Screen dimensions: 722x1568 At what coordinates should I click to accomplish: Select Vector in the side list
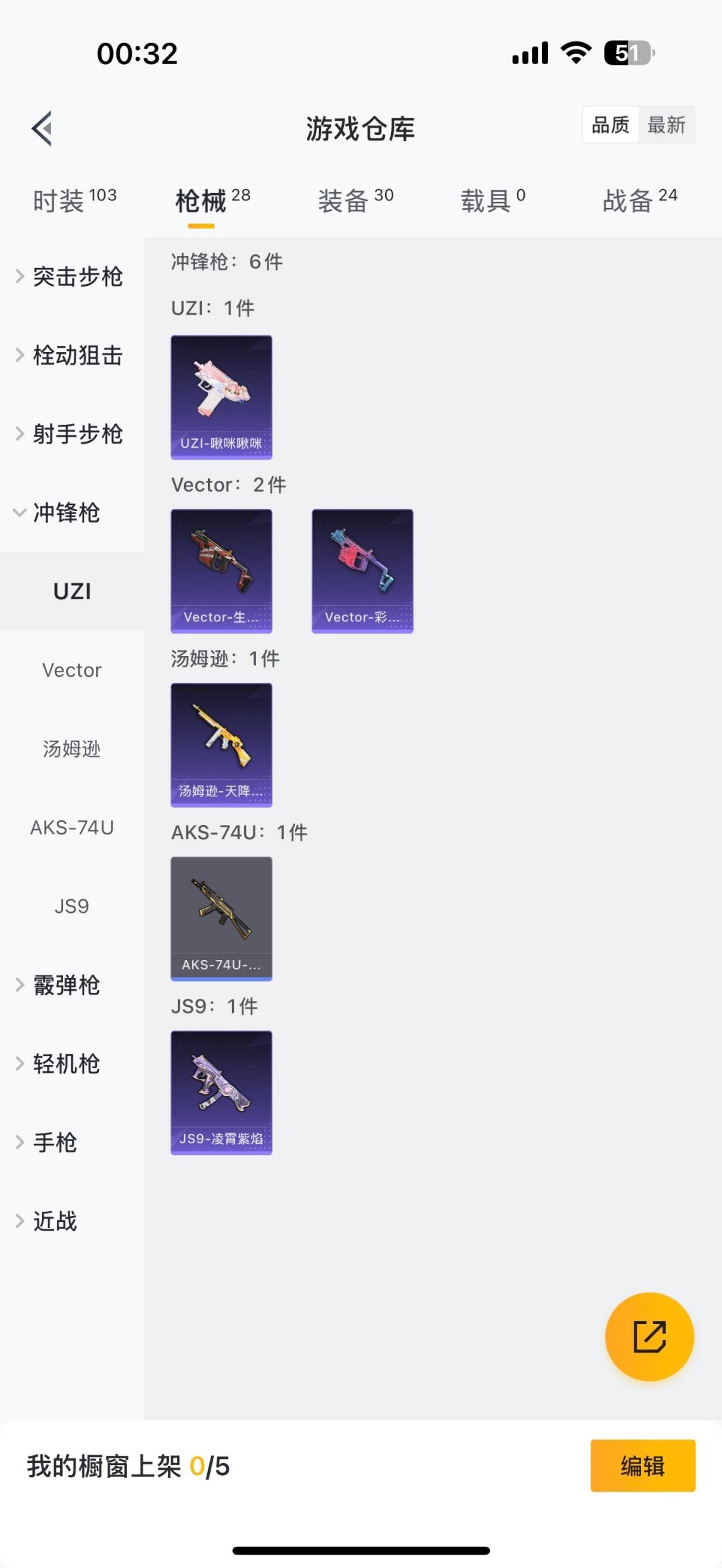[72, 670]
